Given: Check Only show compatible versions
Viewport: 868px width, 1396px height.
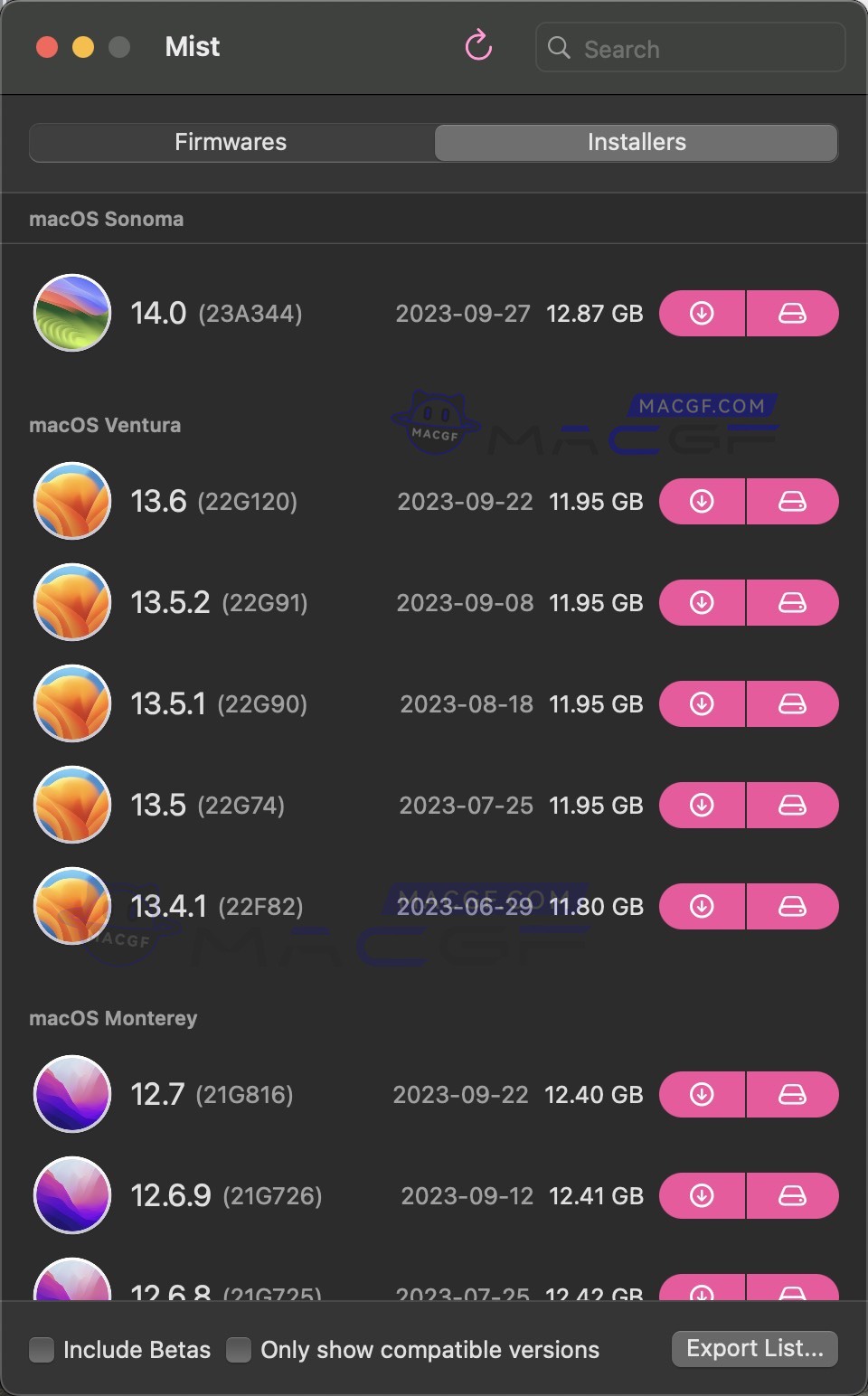Looking at the screenshot, I should tap(239, 1349).
